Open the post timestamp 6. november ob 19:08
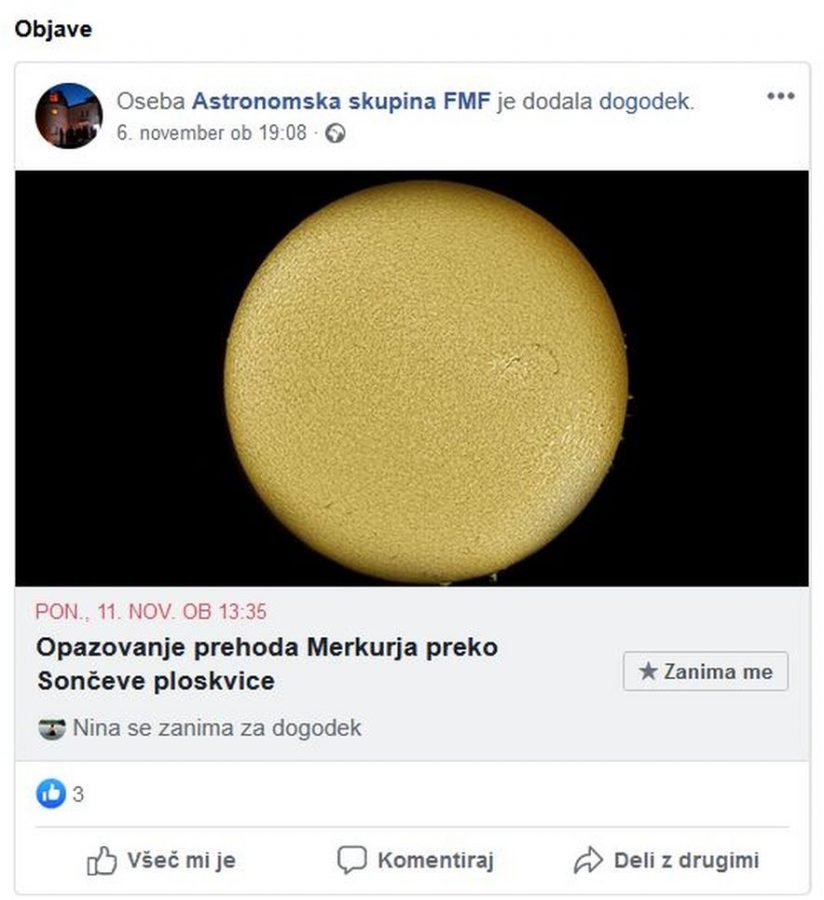Image resolution: width=824 pixels, height=900 pixels. pyautogui.click(x=211, y=133)
